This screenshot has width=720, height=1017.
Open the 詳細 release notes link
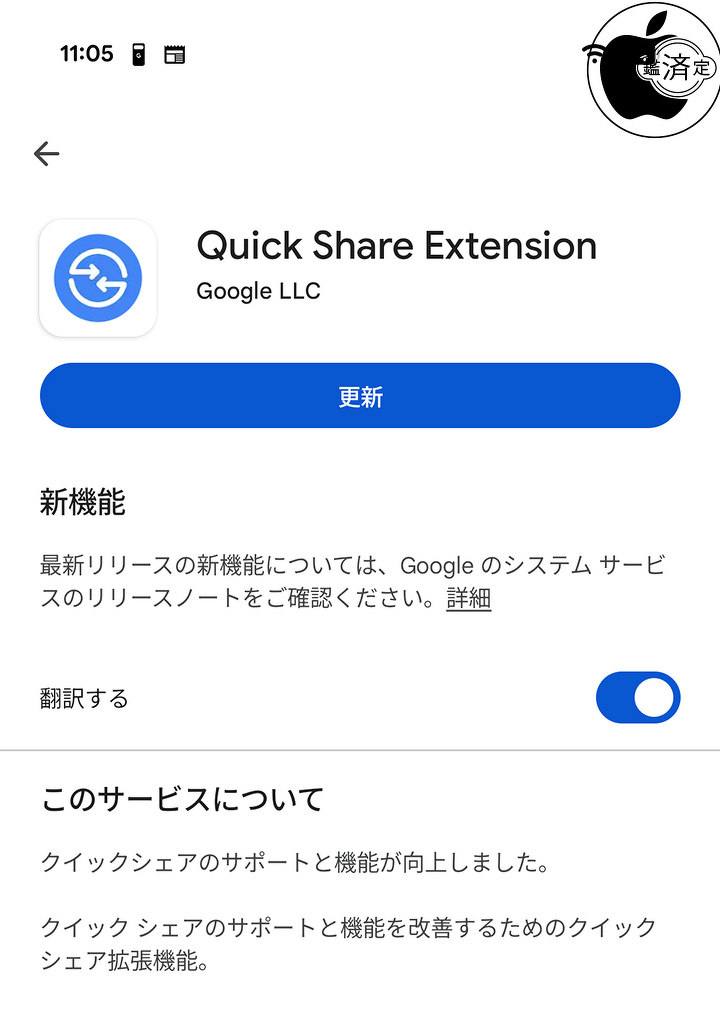tap(468, 599)
